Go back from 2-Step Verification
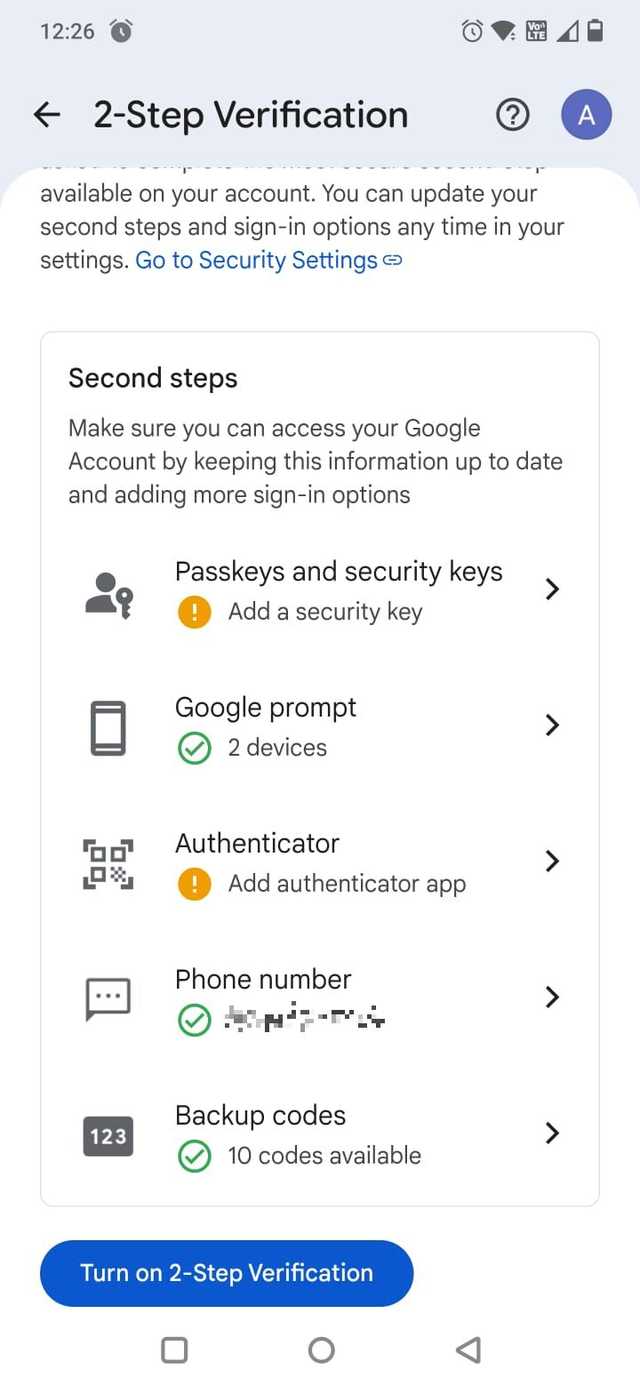This screenshot has width=640, height=1387. 47,115
